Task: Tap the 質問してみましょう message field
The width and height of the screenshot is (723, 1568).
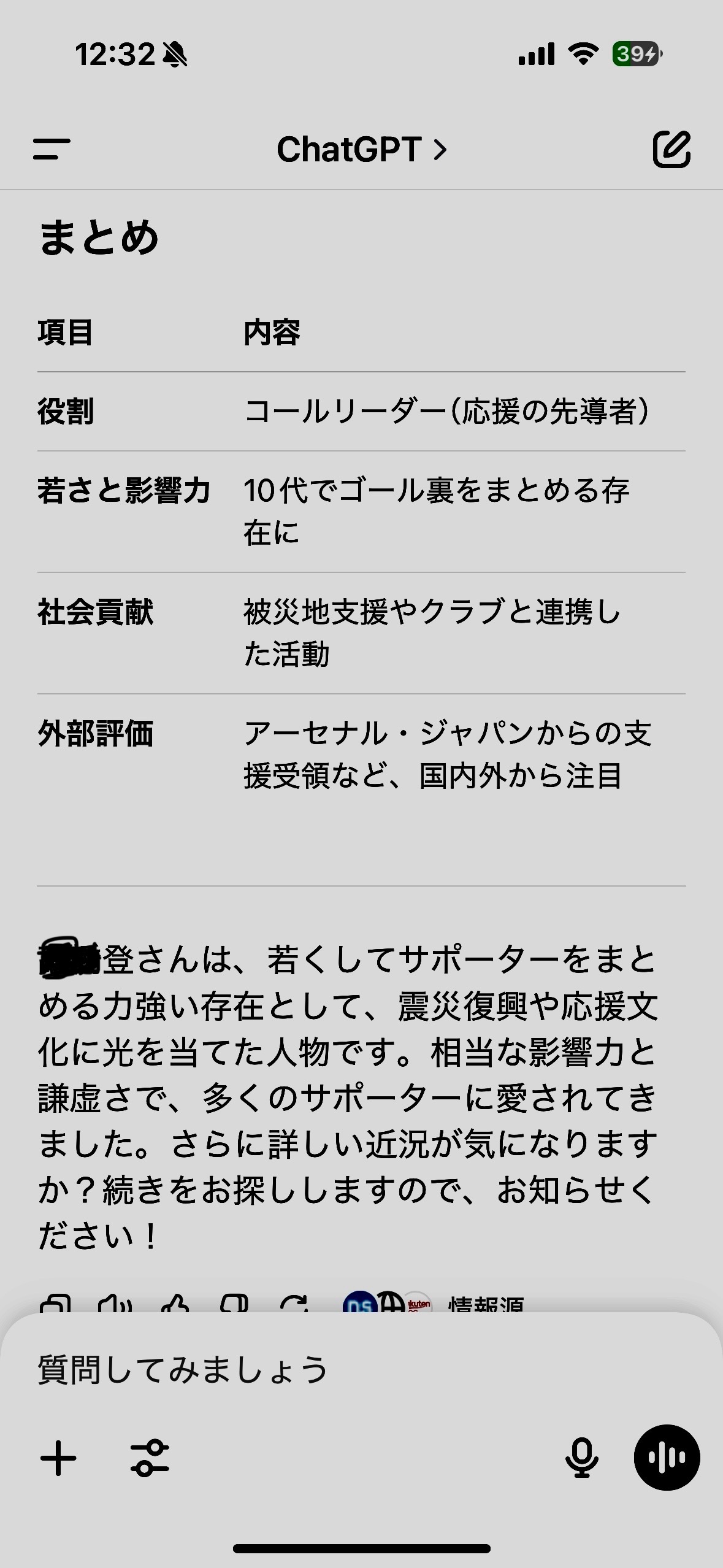Action: pyautogui.click(x=362, y=1369)
